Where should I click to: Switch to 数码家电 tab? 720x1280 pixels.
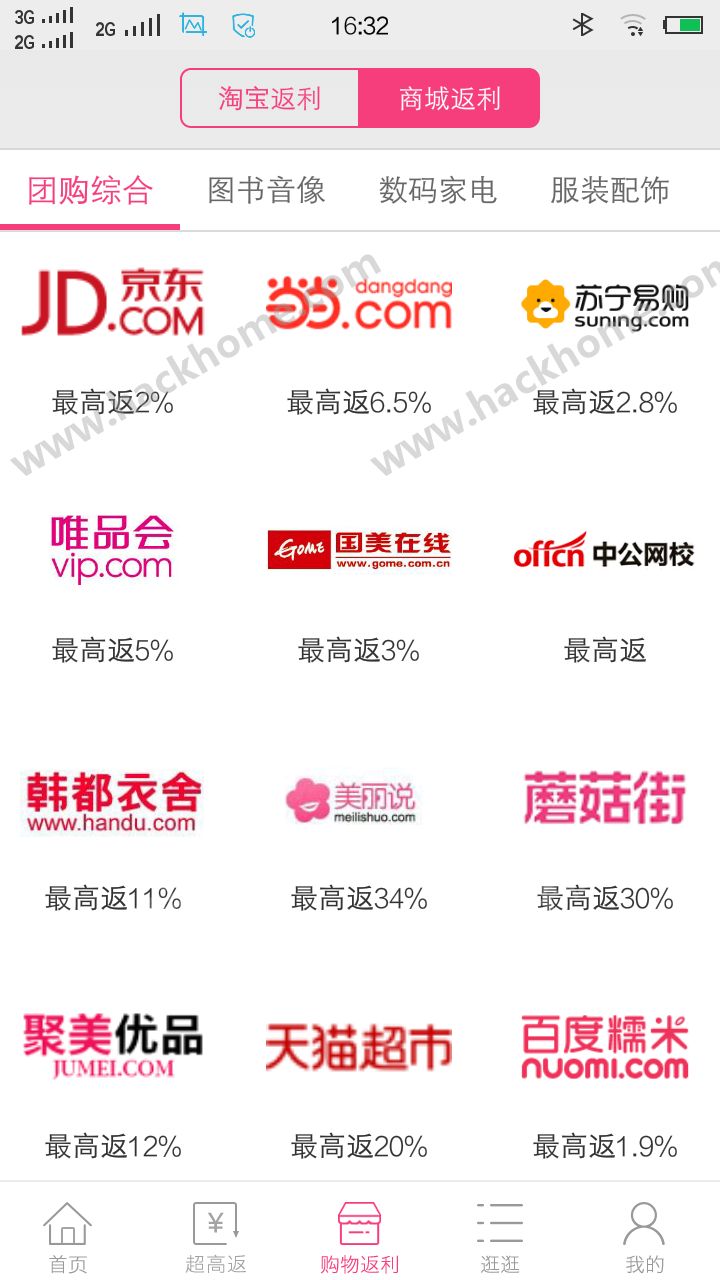click(438, 190)
